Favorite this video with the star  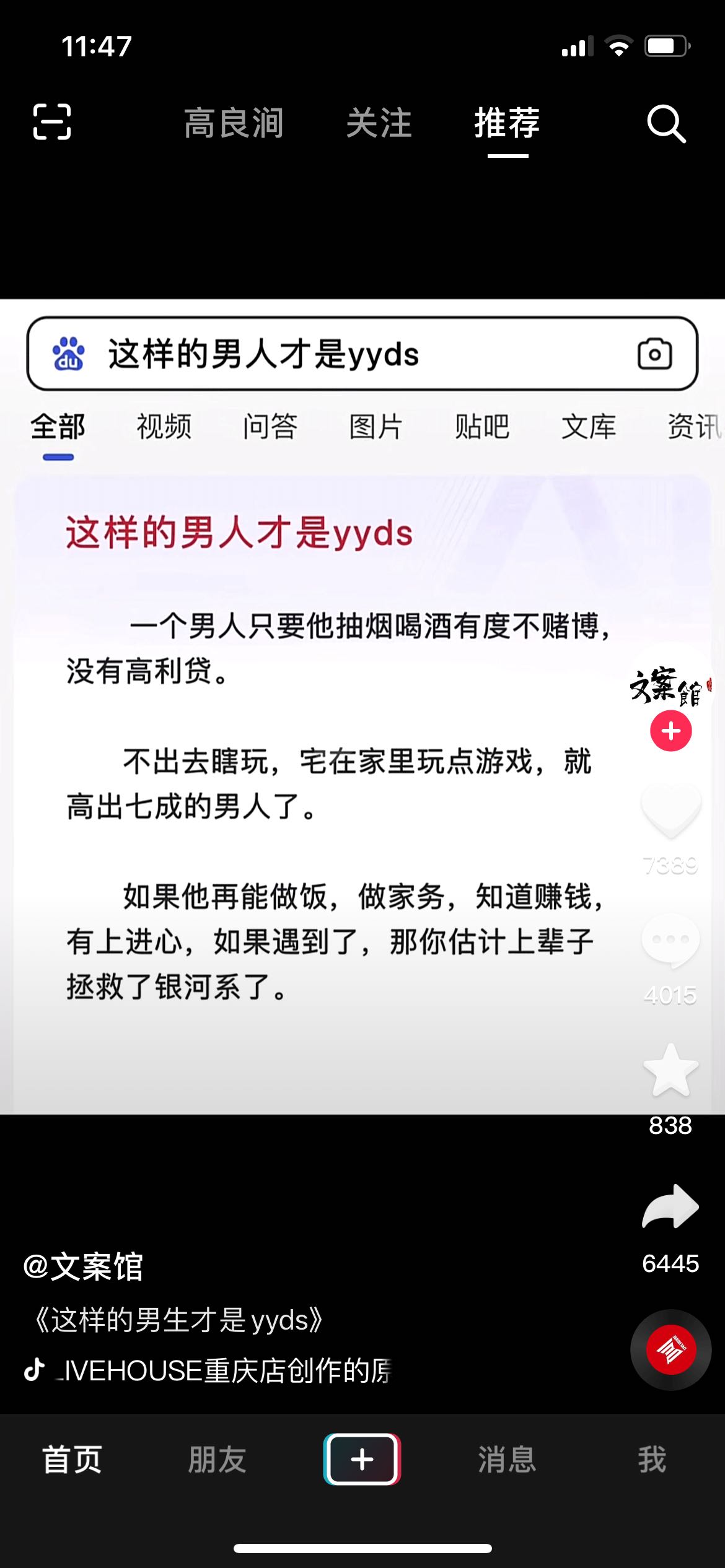coord(670,1070)
